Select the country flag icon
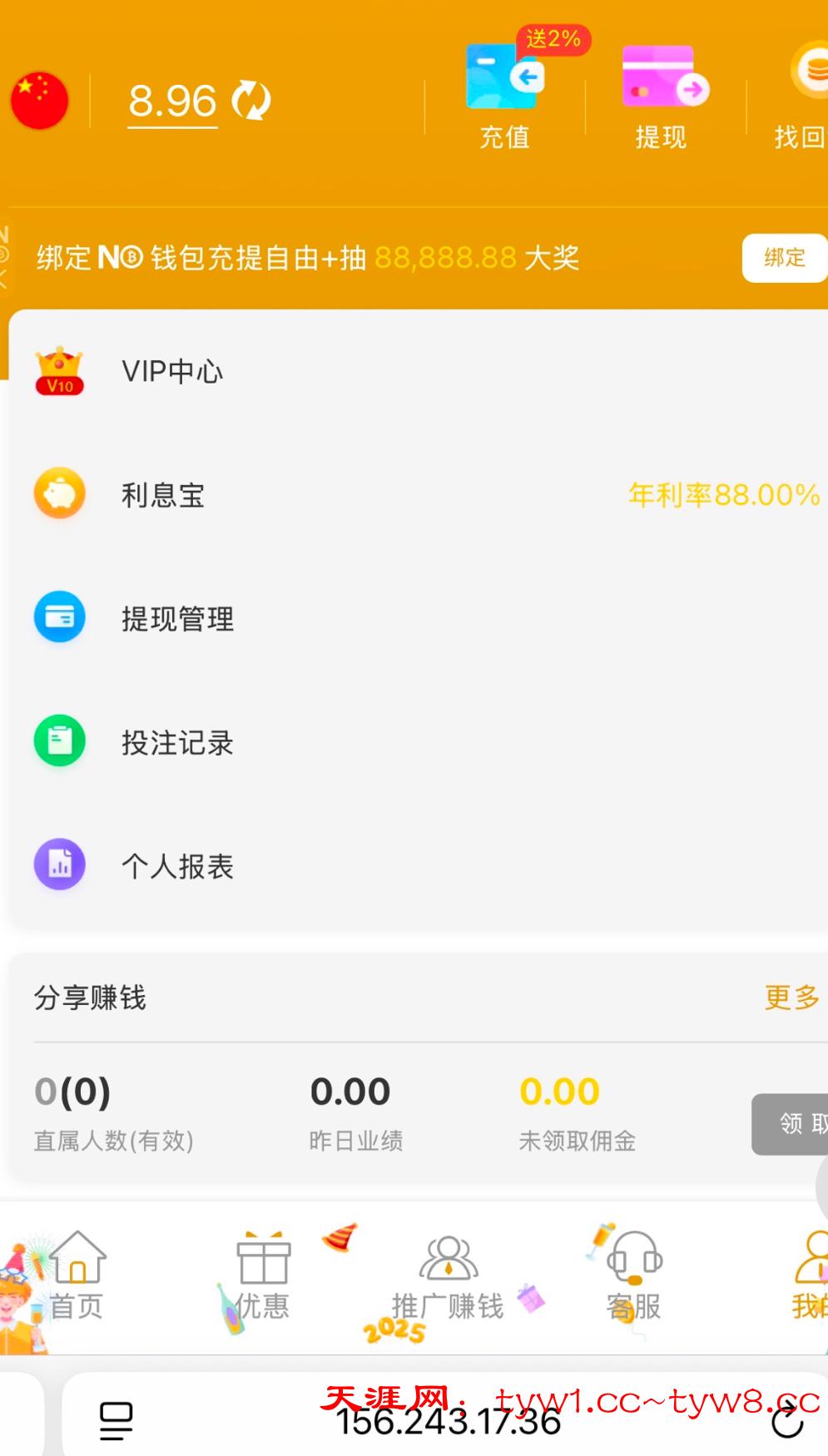828x1456 pixels. click(x=39, y=101)
